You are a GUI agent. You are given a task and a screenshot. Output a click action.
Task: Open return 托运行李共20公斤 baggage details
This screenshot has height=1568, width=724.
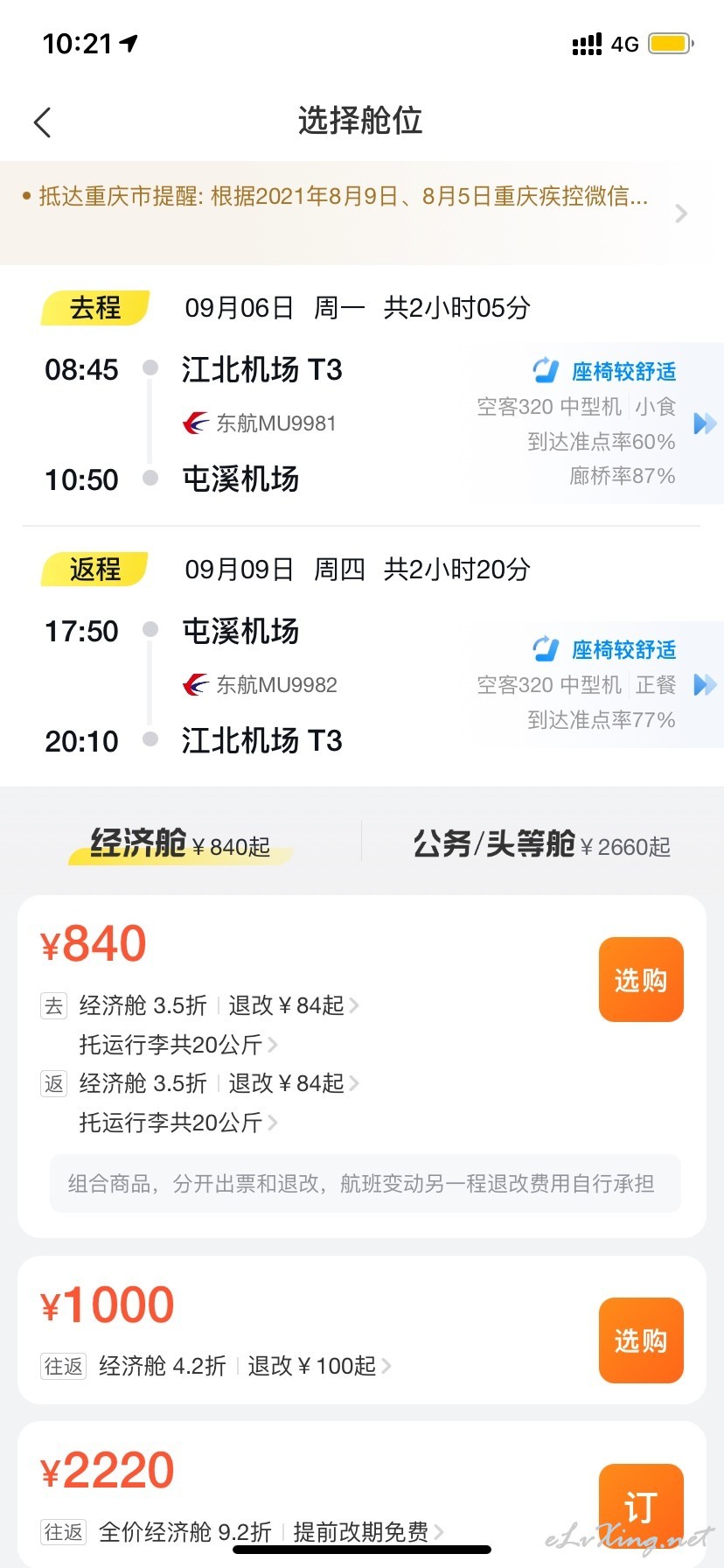point(178,1123)
